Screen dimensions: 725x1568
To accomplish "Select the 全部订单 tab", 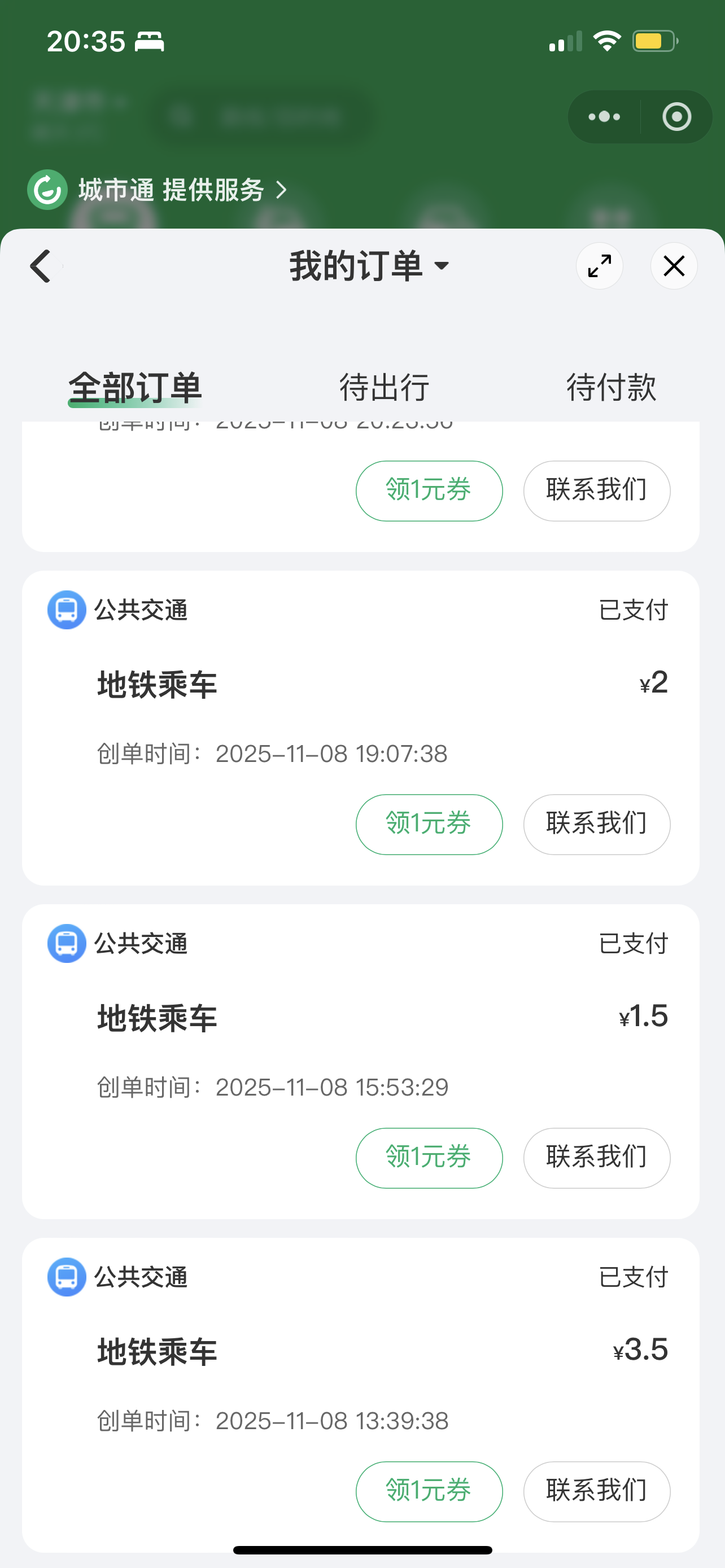I will 134,388.
